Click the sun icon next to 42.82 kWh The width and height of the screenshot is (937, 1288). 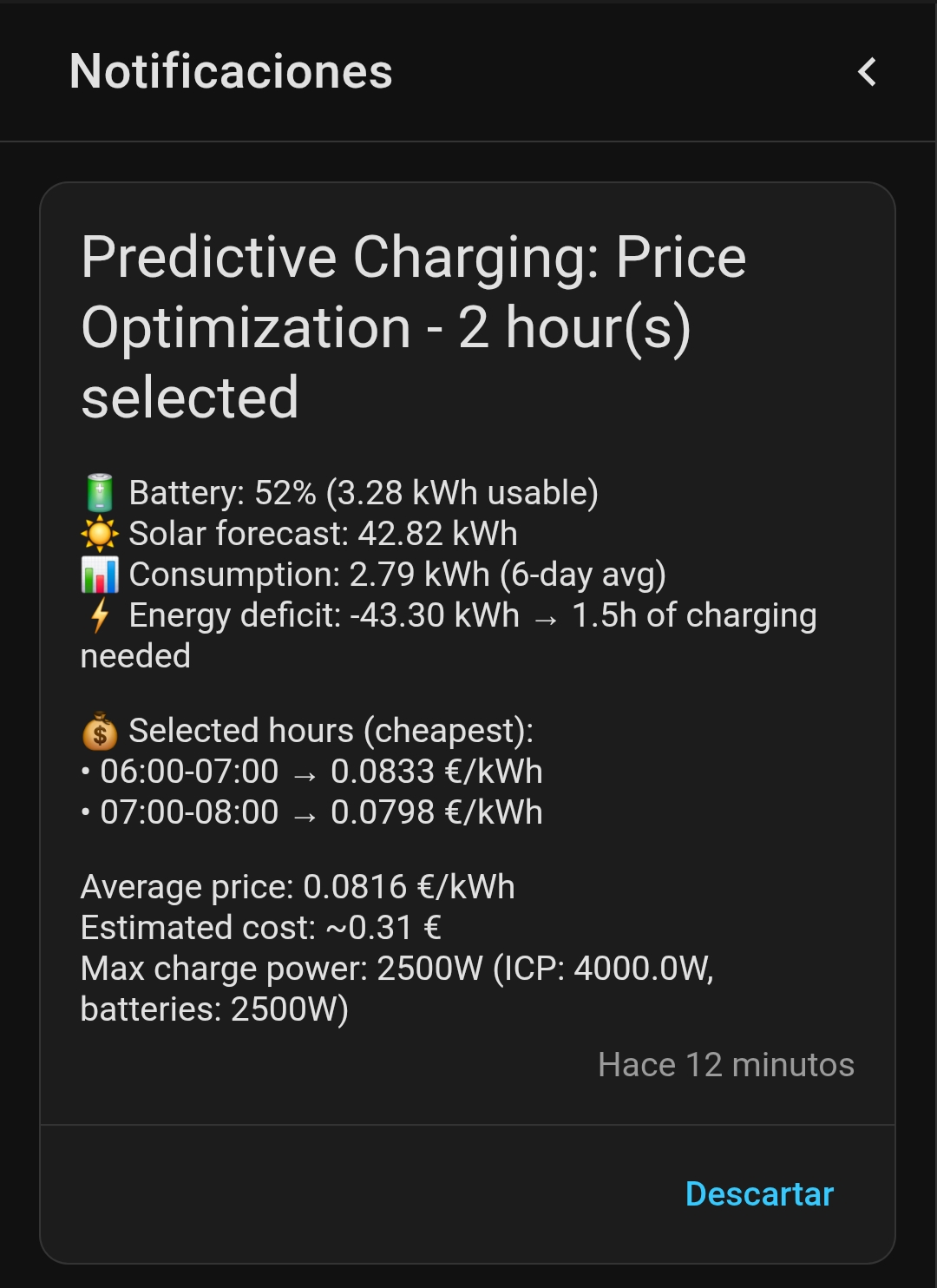click(x=99, y=532)
